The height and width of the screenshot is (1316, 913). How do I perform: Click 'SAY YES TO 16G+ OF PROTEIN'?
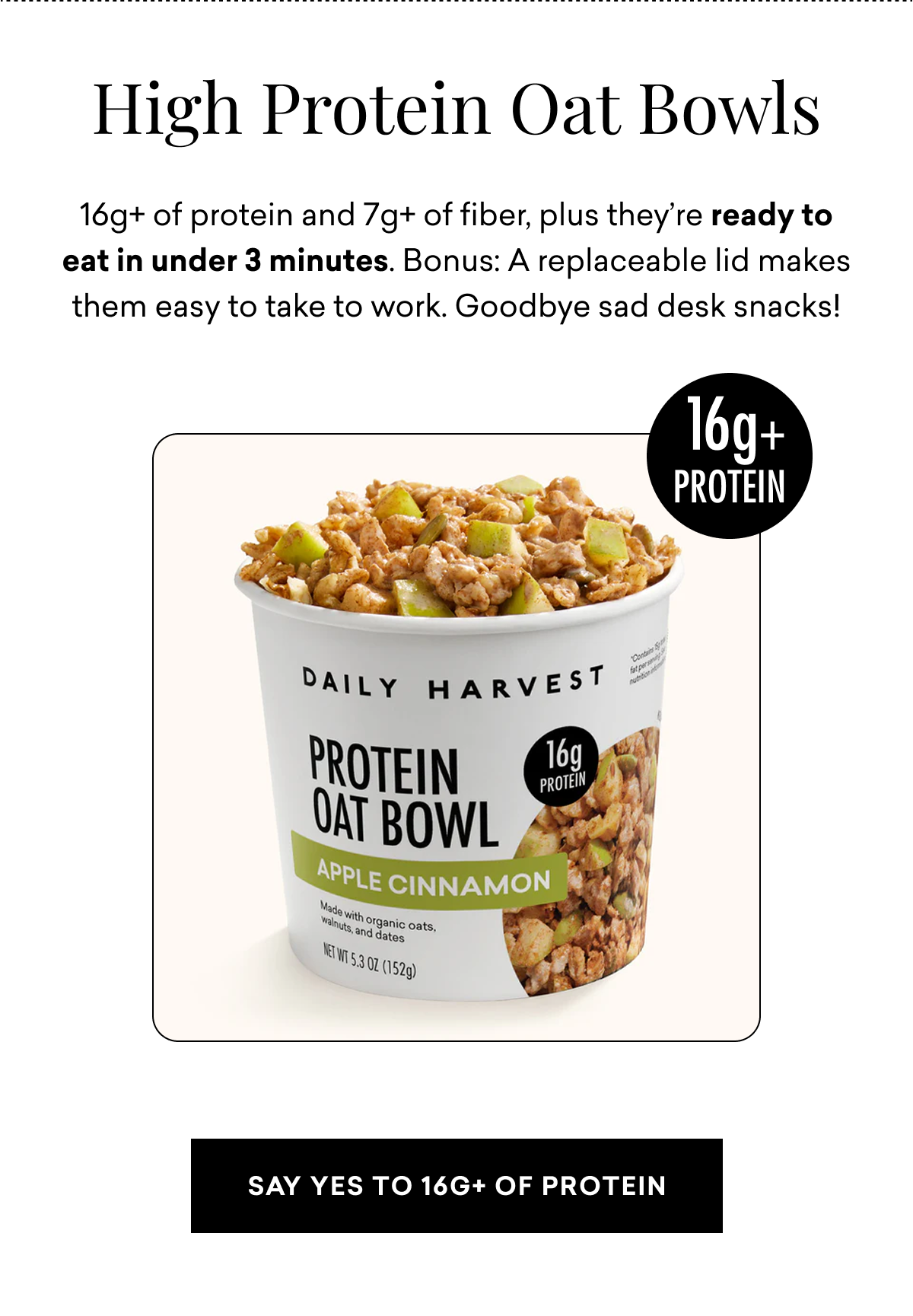tap(456, 1186)
